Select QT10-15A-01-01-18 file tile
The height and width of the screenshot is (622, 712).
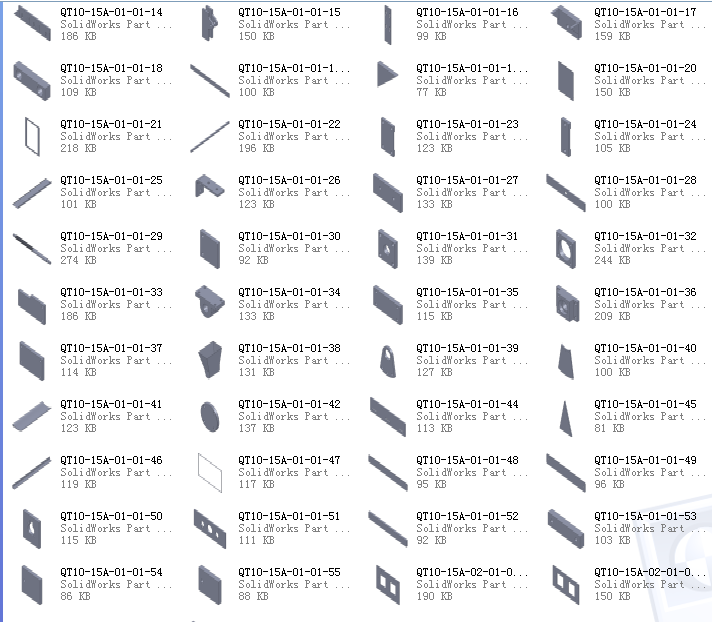111,69
